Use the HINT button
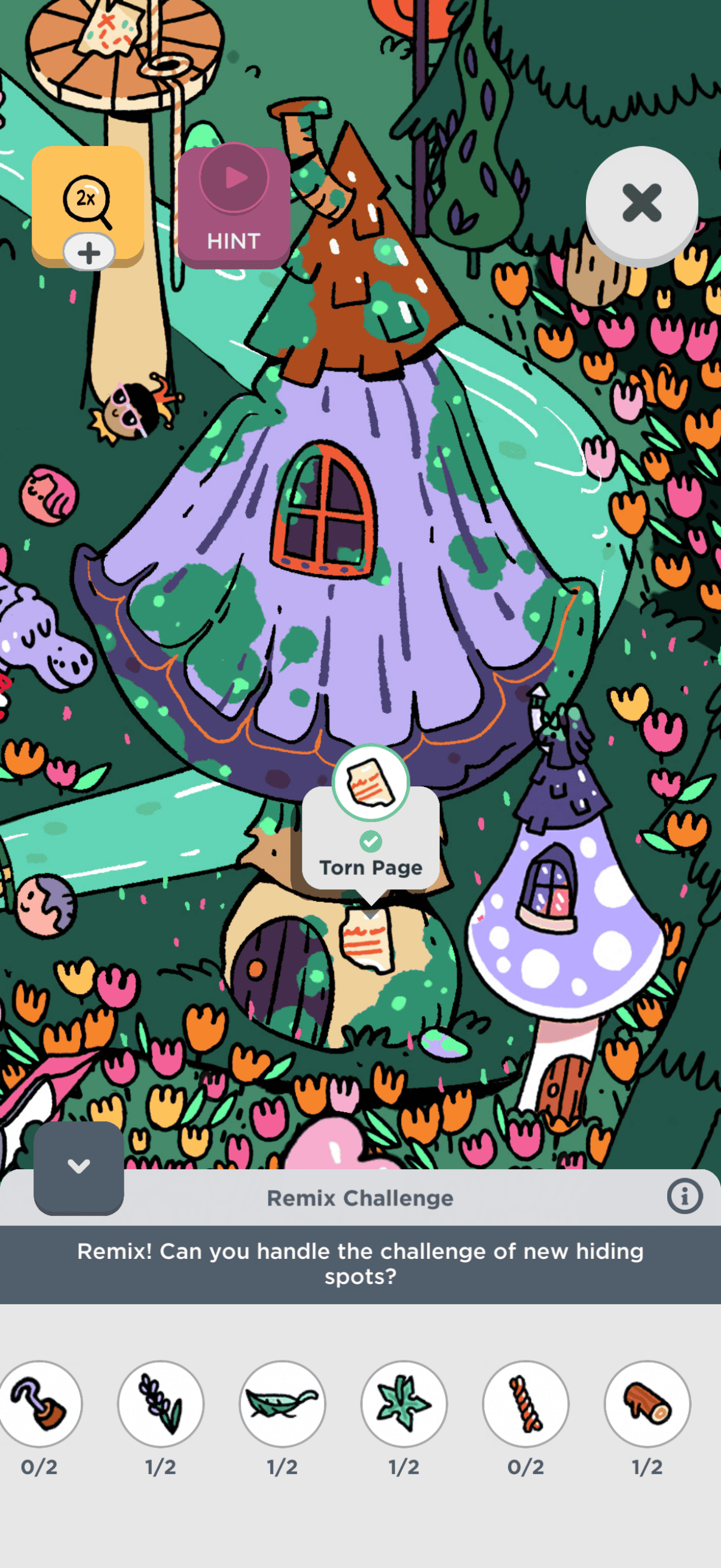This screenshot has height=1568, width=721. [234, 207]
